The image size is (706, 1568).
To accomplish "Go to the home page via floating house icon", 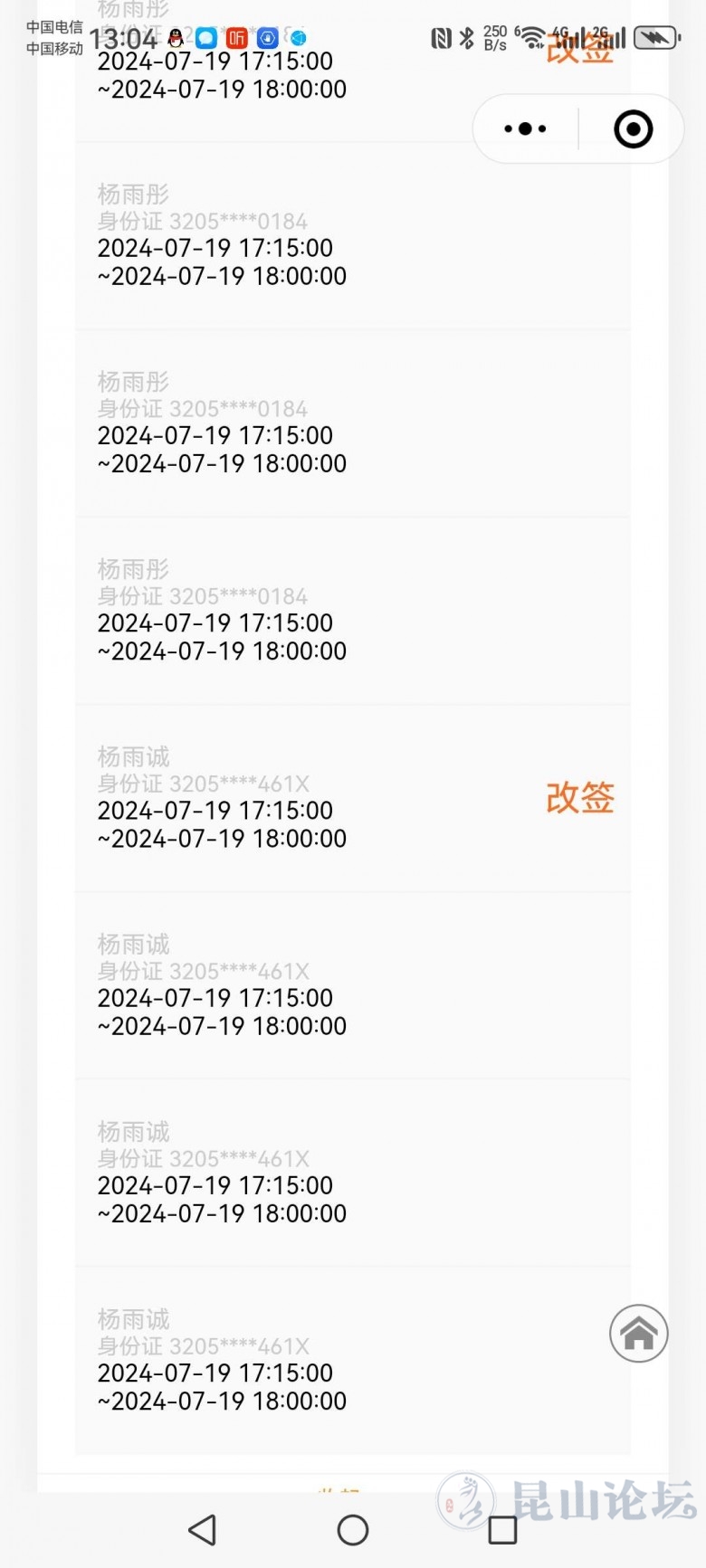I will point(638,1333).
